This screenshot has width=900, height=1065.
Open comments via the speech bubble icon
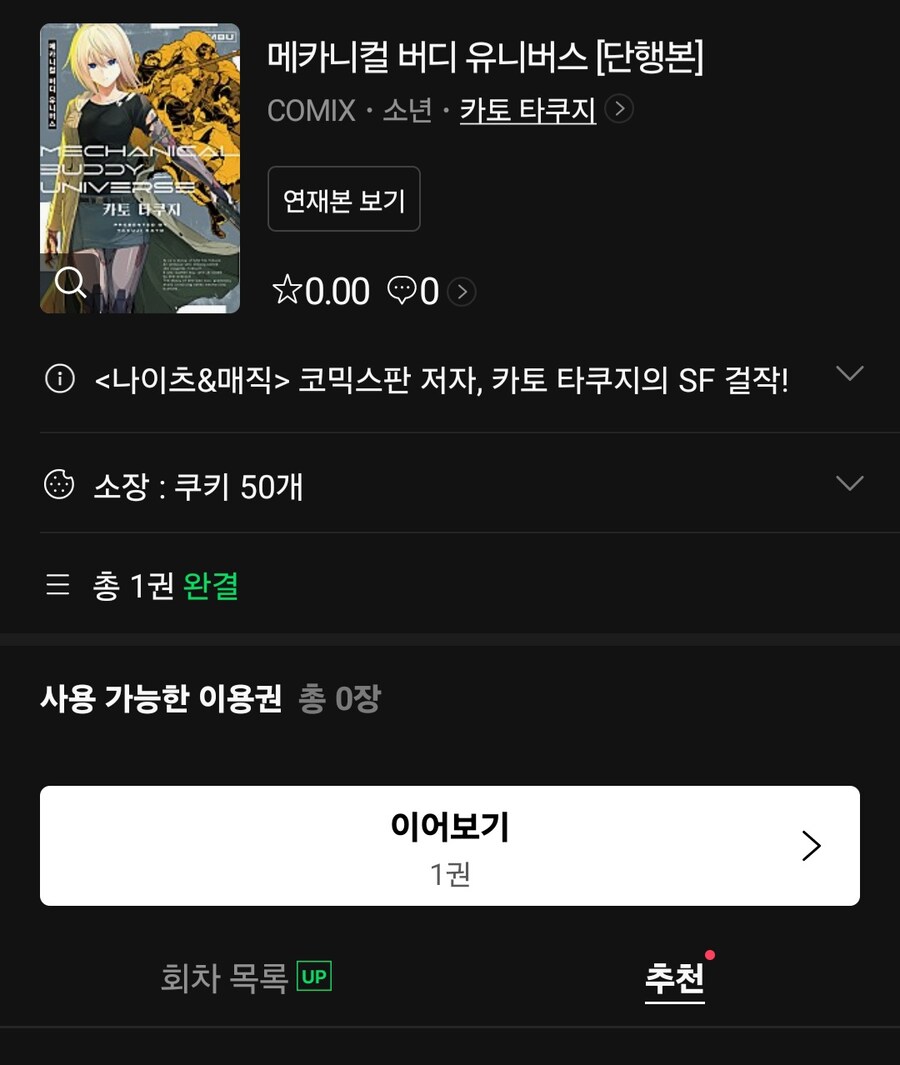404,291
